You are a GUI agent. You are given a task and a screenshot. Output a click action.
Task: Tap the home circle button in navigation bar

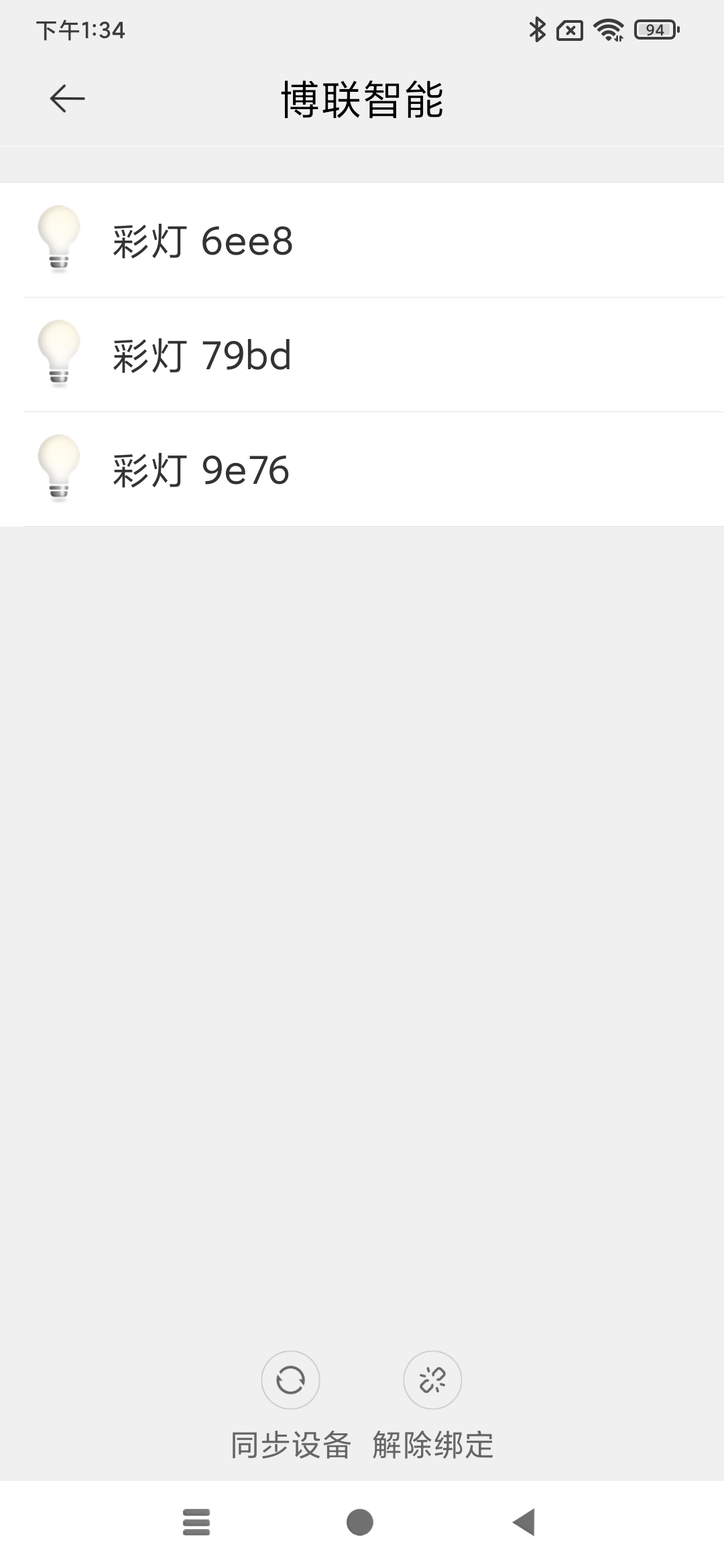[360, 1524]
